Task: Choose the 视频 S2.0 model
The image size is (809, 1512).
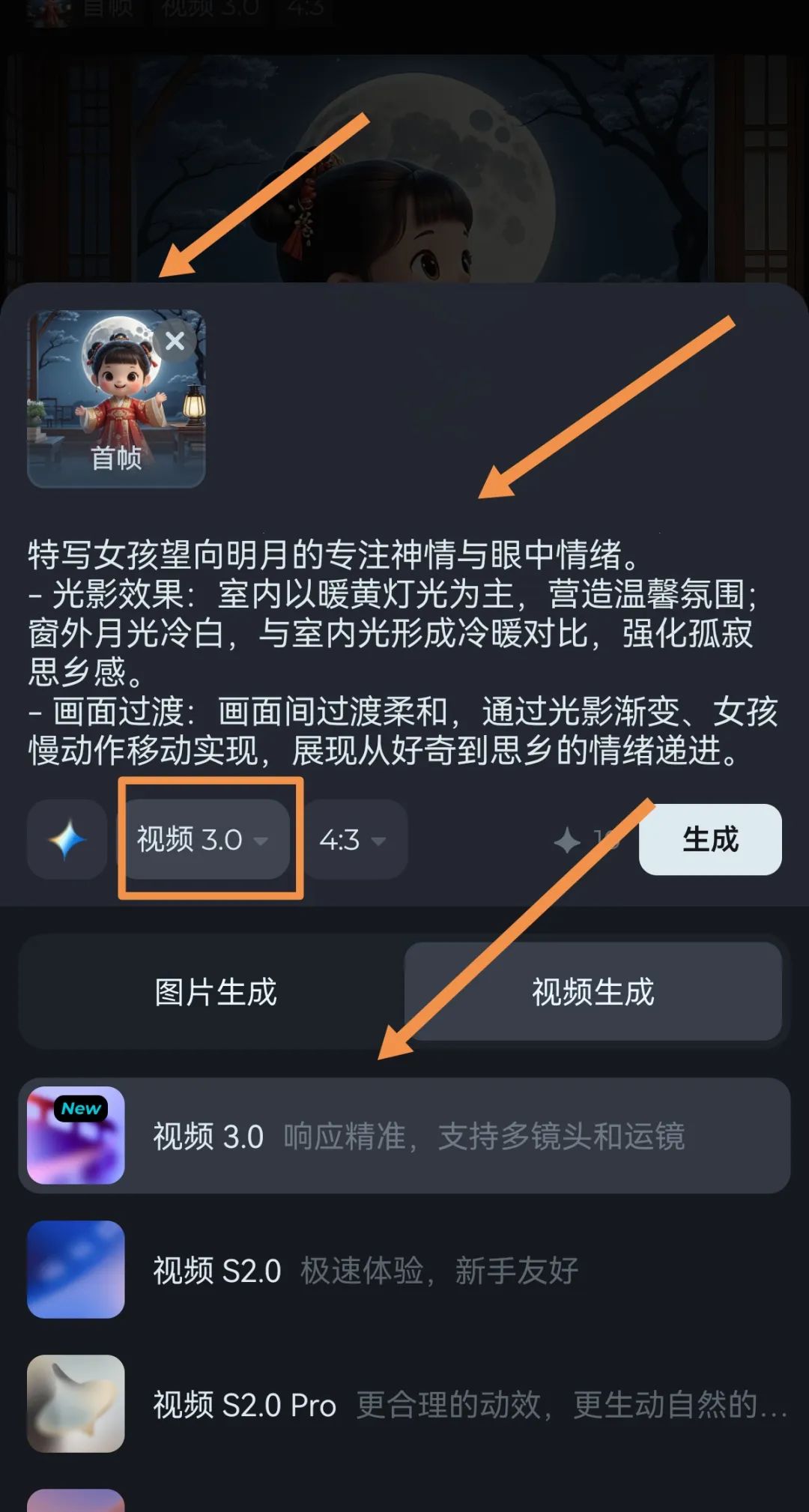Action: [x=404, y=1271]
